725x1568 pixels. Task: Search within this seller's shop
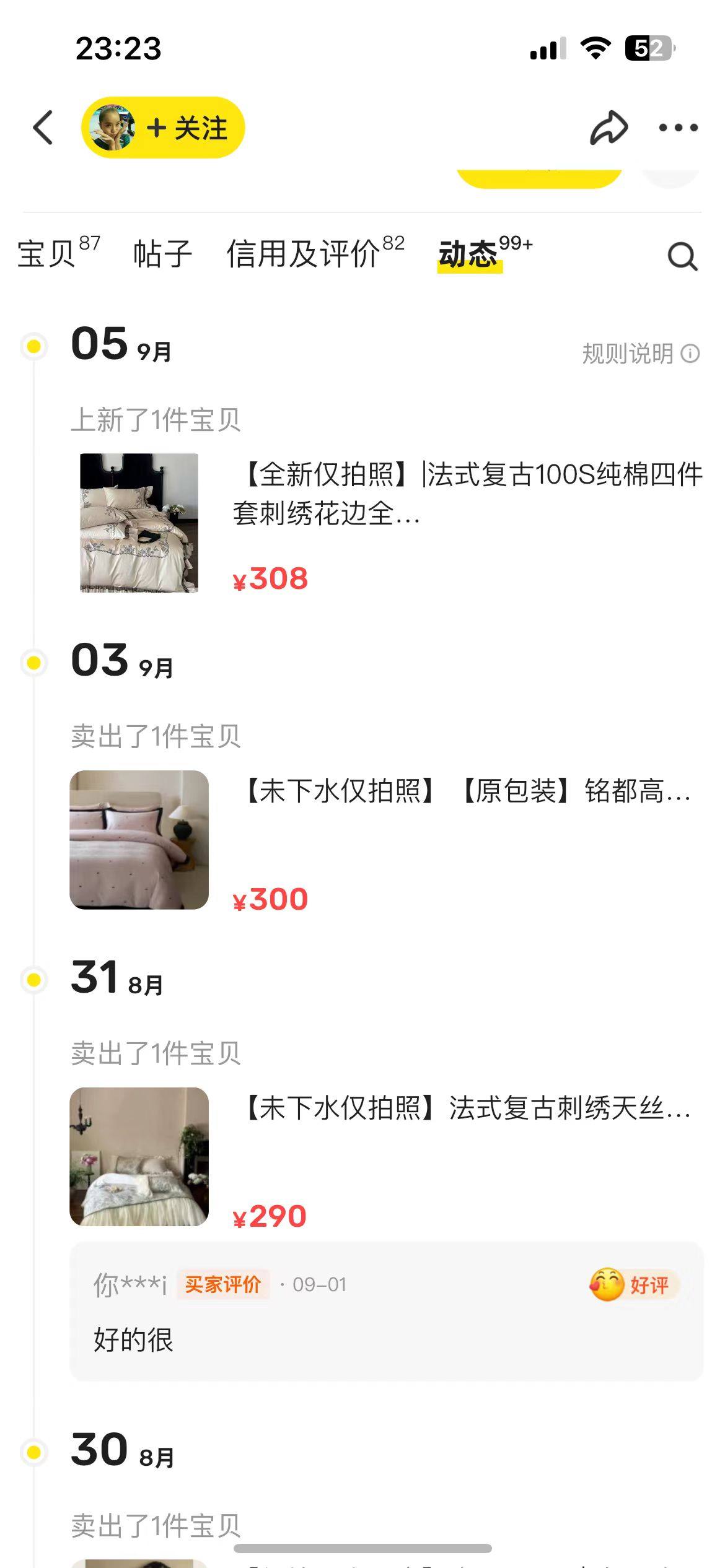(682, 256)
